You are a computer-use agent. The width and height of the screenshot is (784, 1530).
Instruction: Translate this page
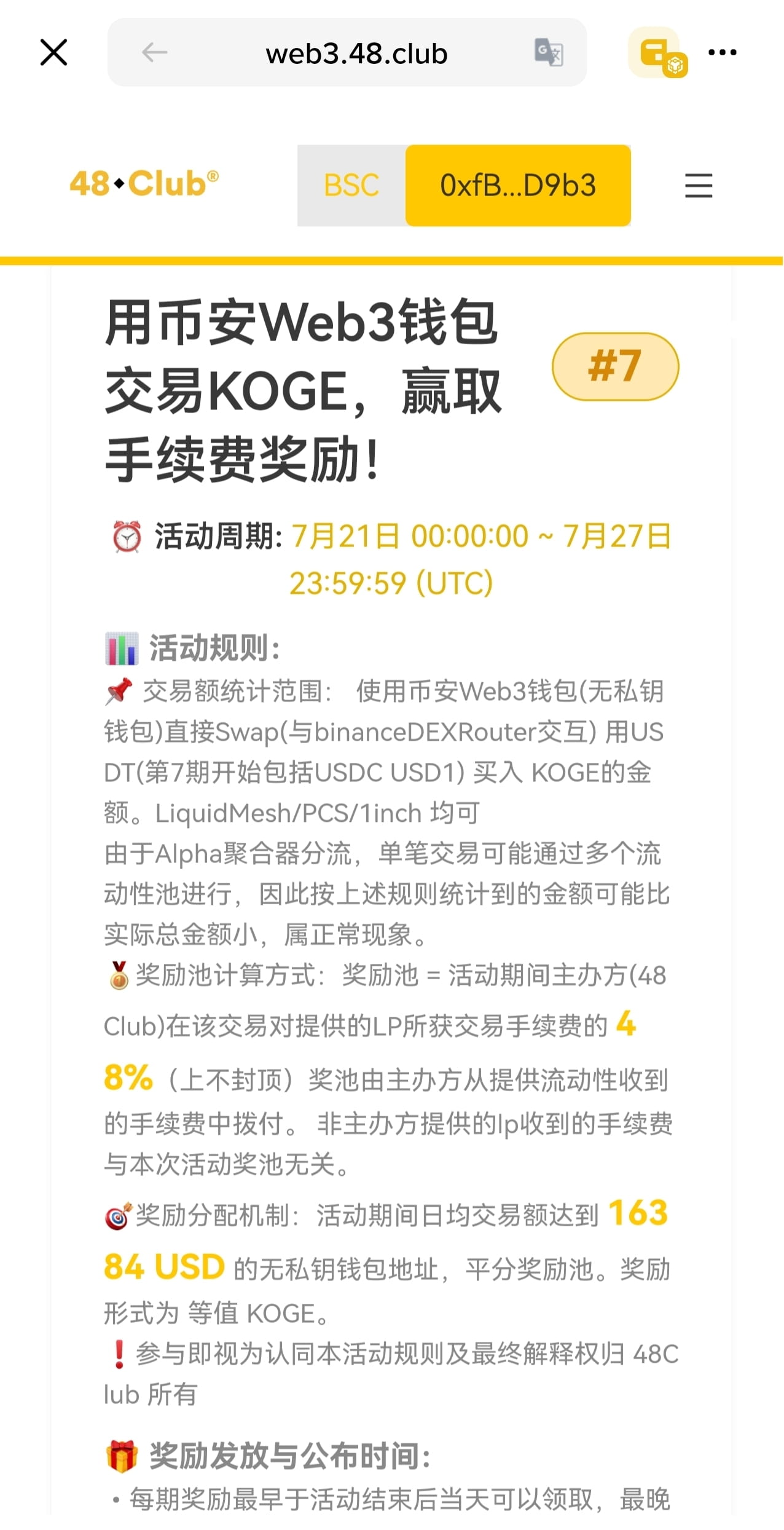coord(548,53)
